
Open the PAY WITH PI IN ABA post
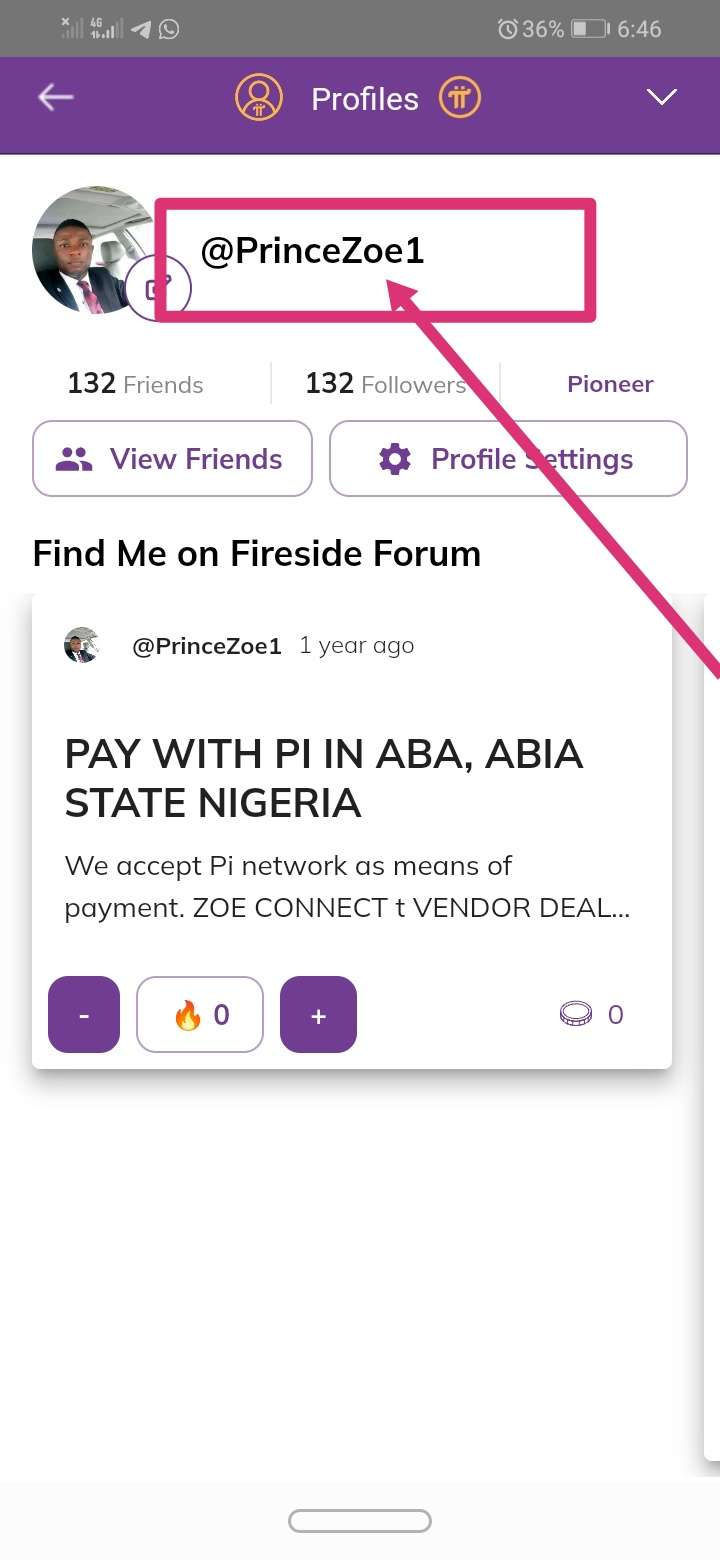point(323,778)
